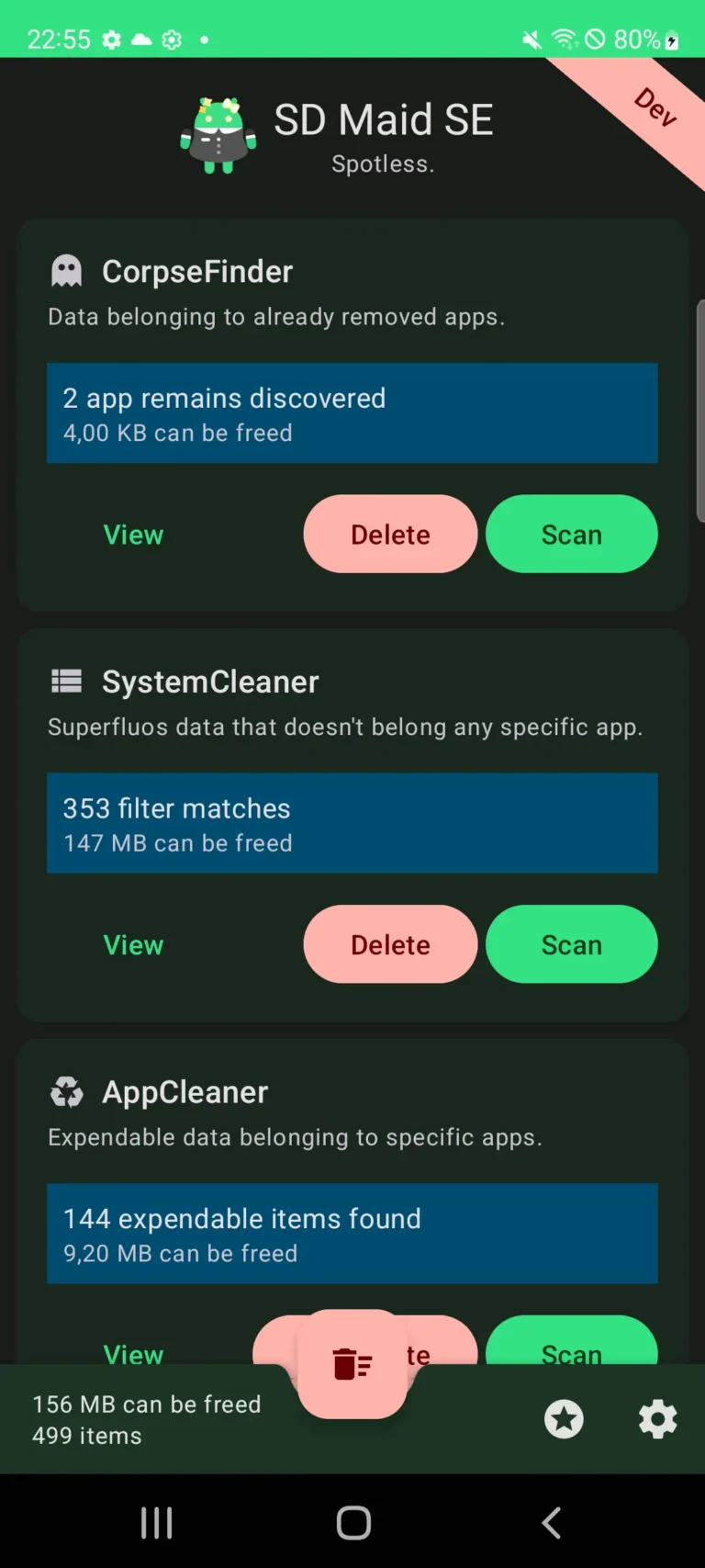Scan for app corpses

[571, 534]
